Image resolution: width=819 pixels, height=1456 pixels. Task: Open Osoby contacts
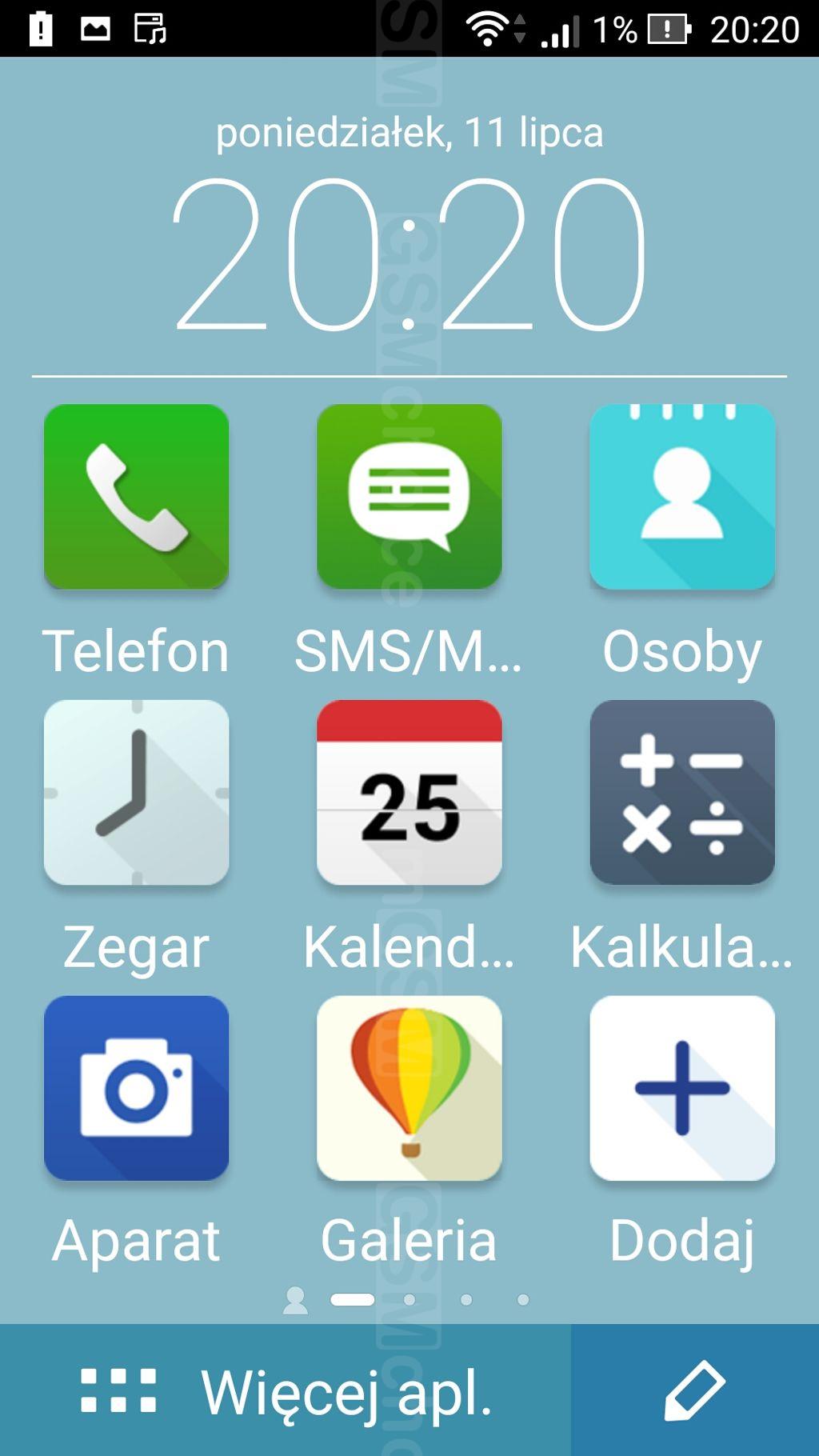pos(681,497)
